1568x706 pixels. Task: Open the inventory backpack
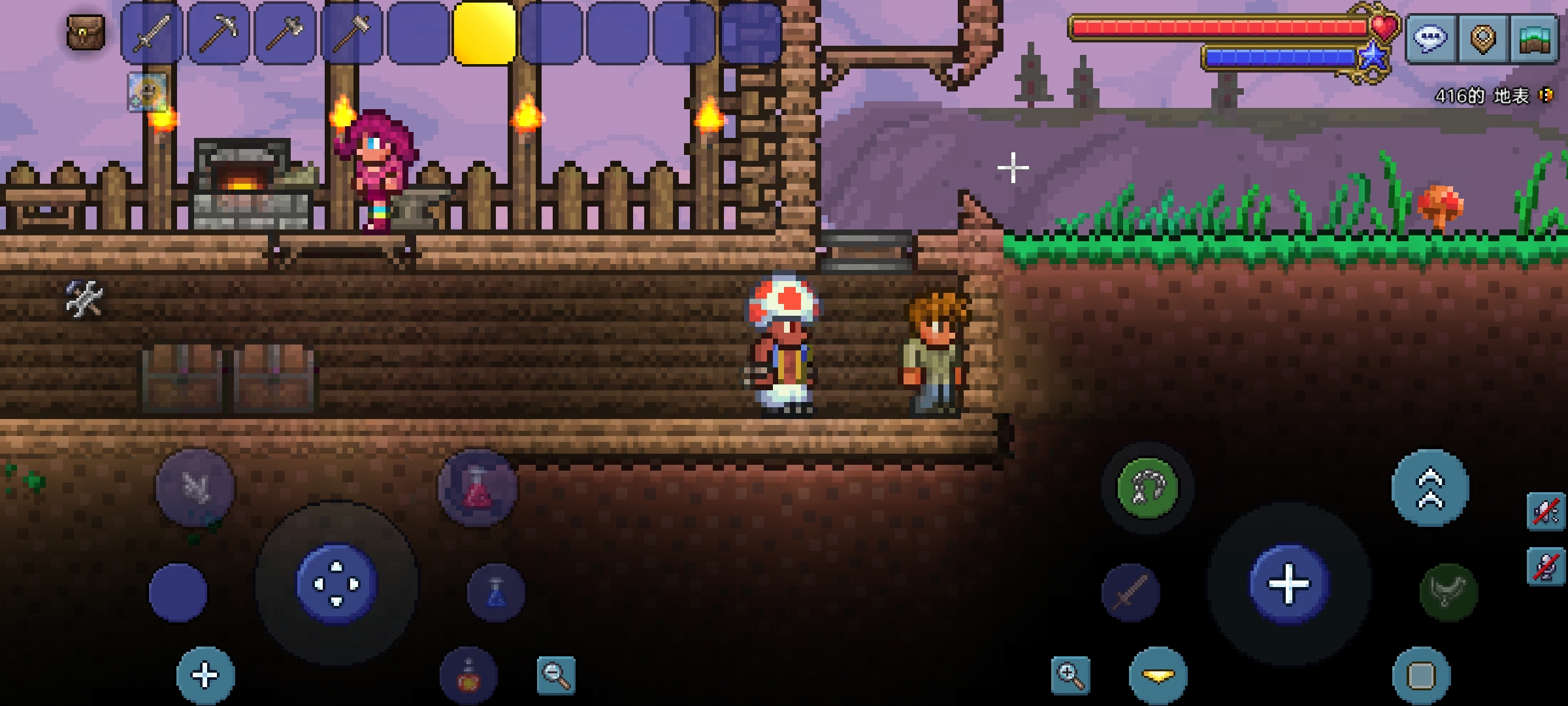[86, 31]
